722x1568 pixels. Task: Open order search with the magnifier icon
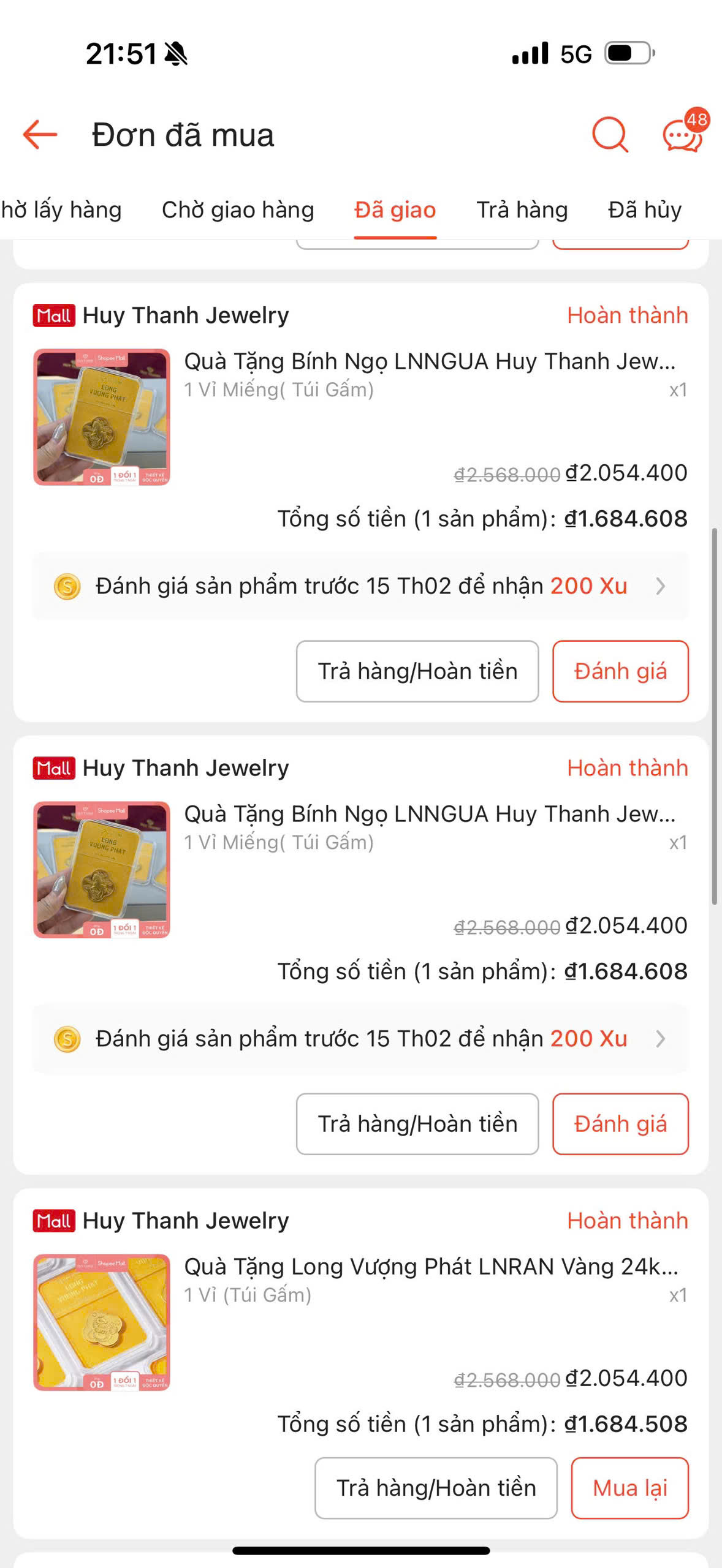[610, 135]
